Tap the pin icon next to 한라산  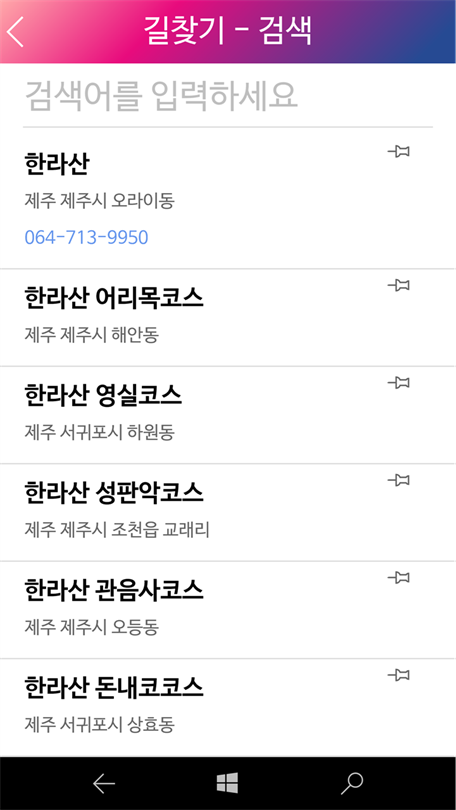point(399,151)
